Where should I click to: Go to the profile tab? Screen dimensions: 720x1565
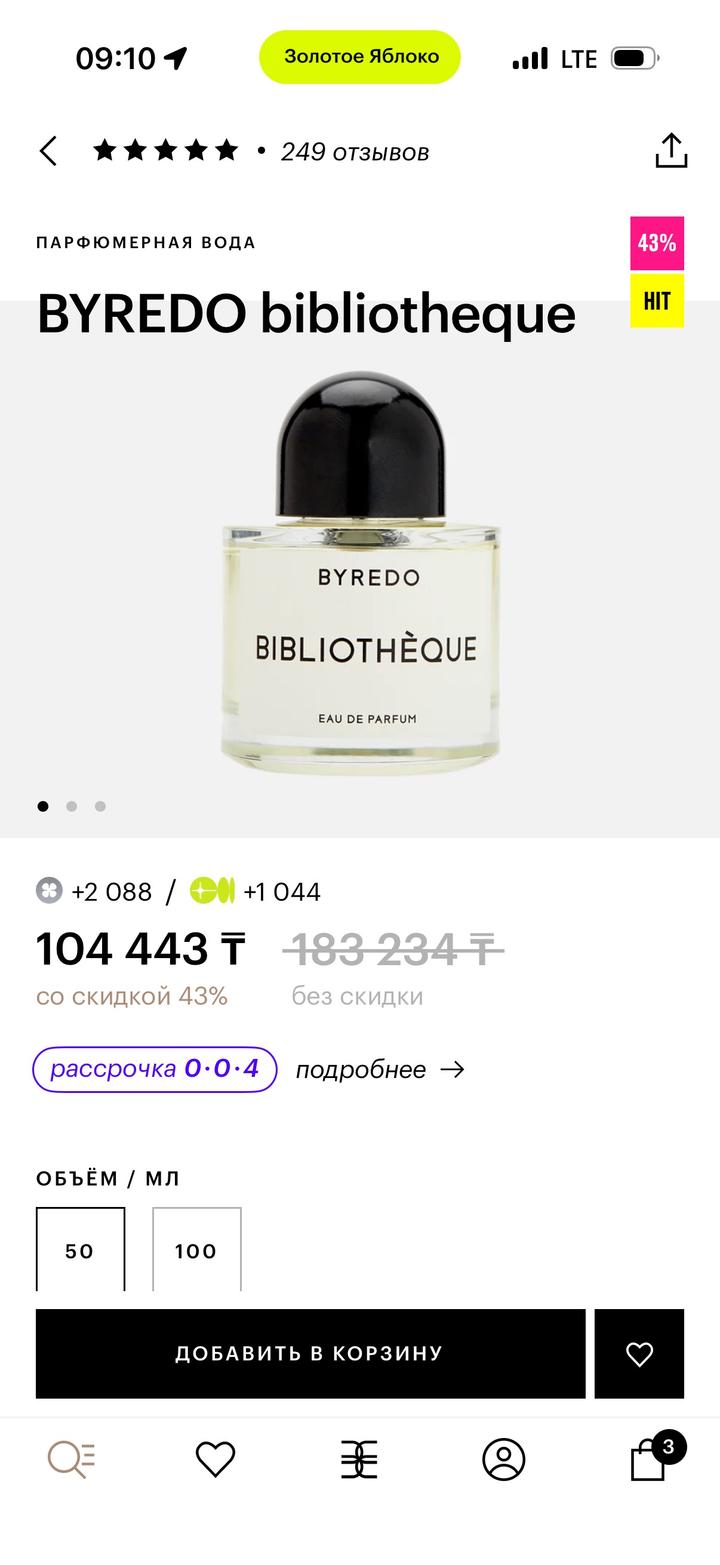point(504,1460)
